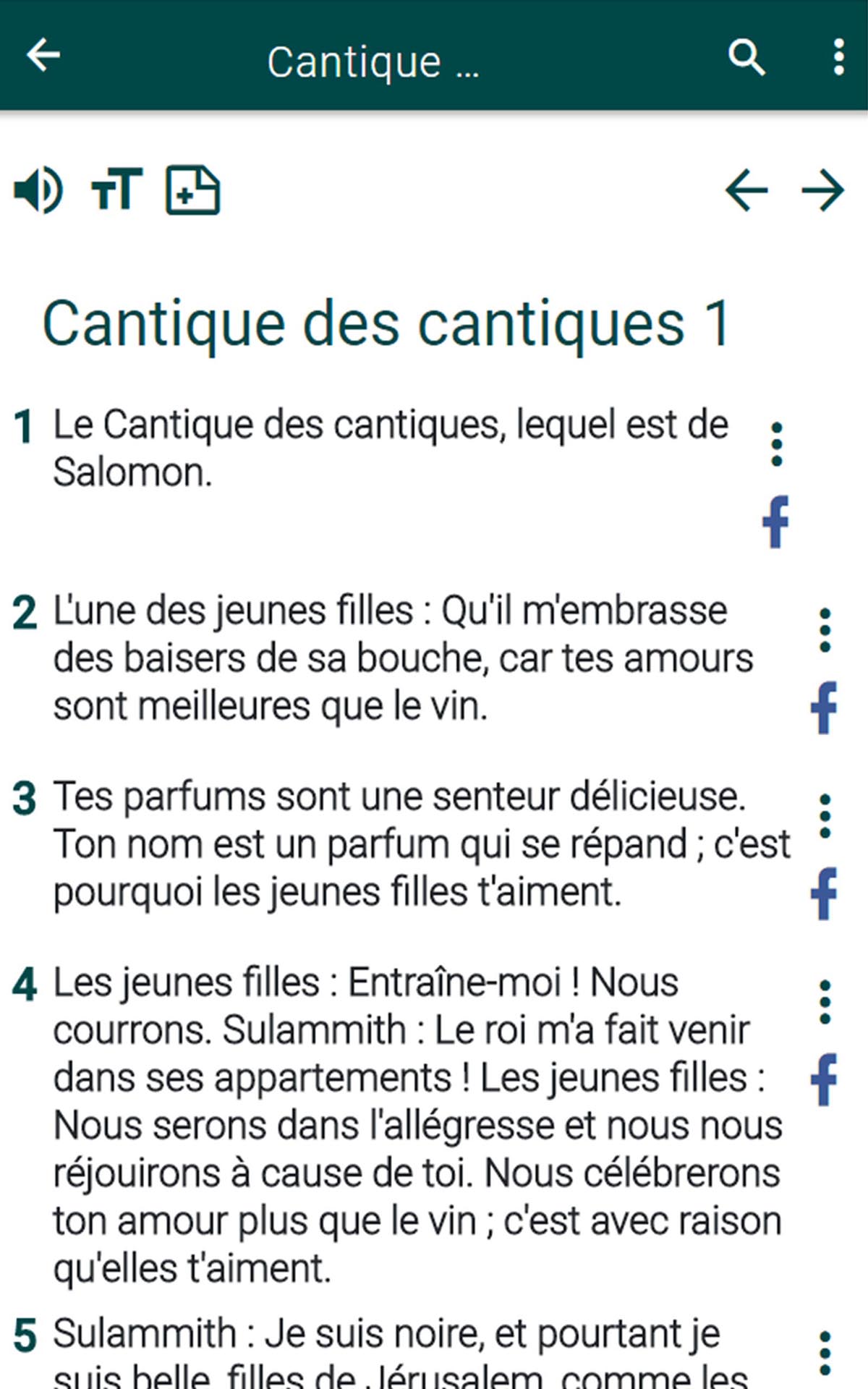
Task: Open options menu for verse 3
Action: 825,816
